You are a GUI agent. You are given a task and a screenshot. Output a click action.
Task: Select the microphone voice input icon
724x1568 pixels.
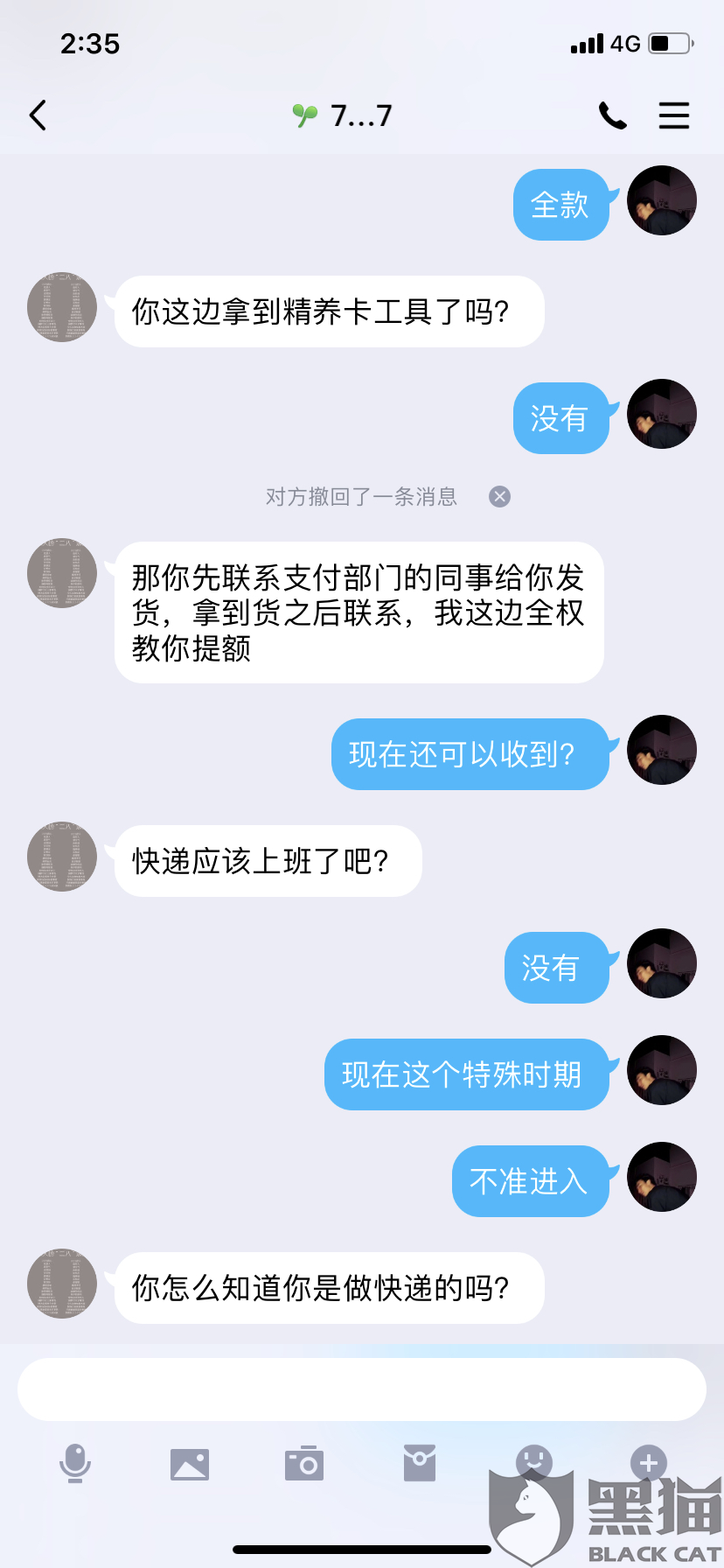(76, 1462)
